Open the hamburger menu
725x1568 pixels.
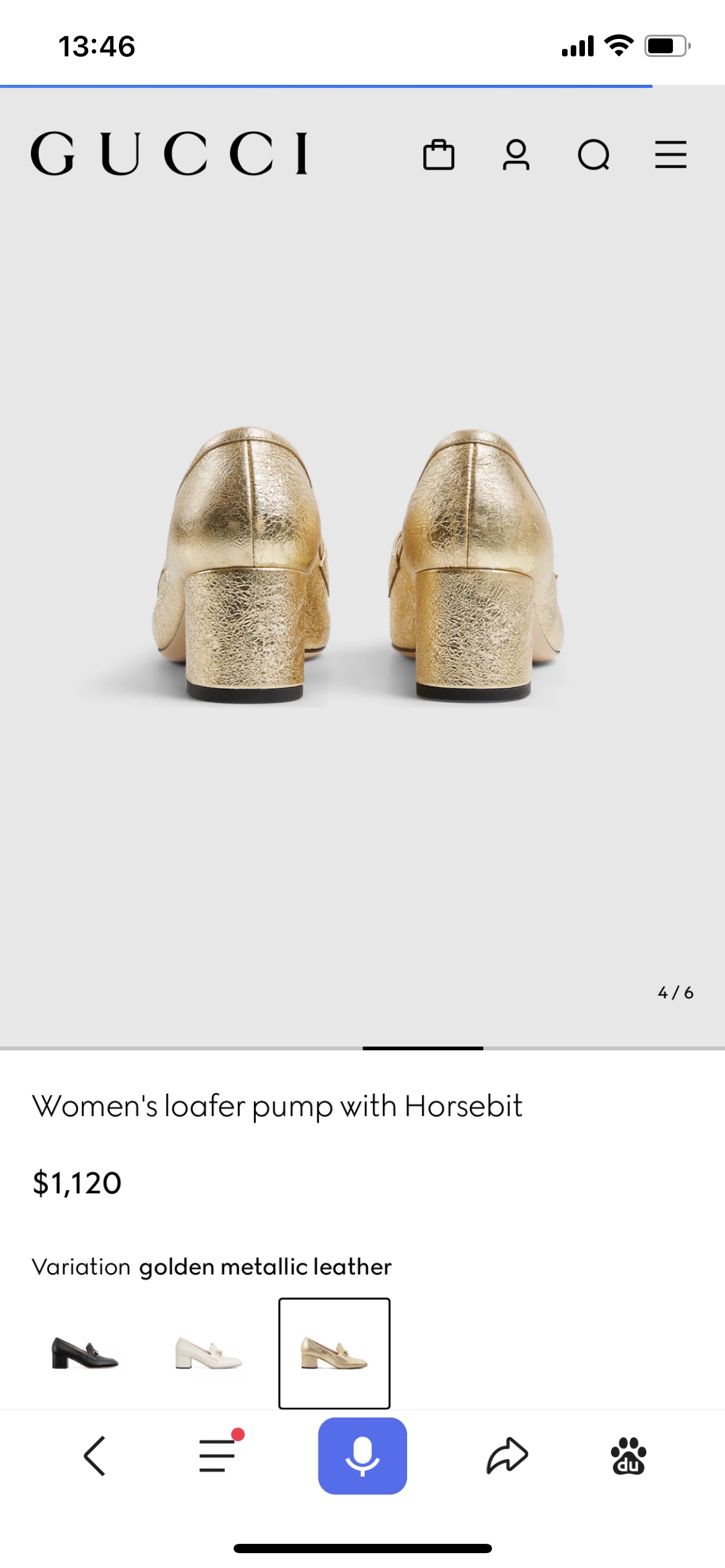[670, 154]
